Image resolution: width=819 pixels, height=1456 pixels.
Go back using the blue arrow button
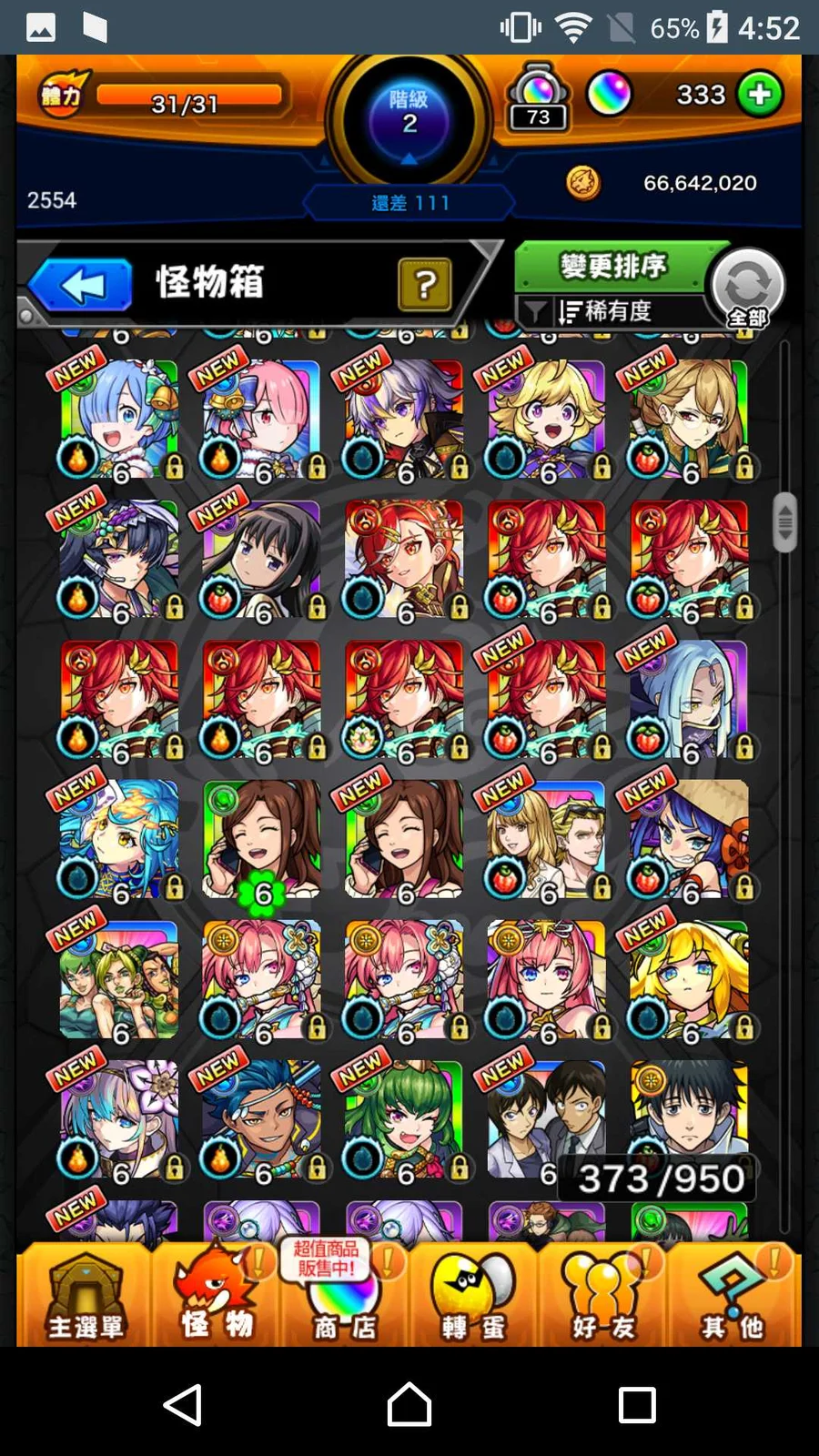[x=82, y=286]
